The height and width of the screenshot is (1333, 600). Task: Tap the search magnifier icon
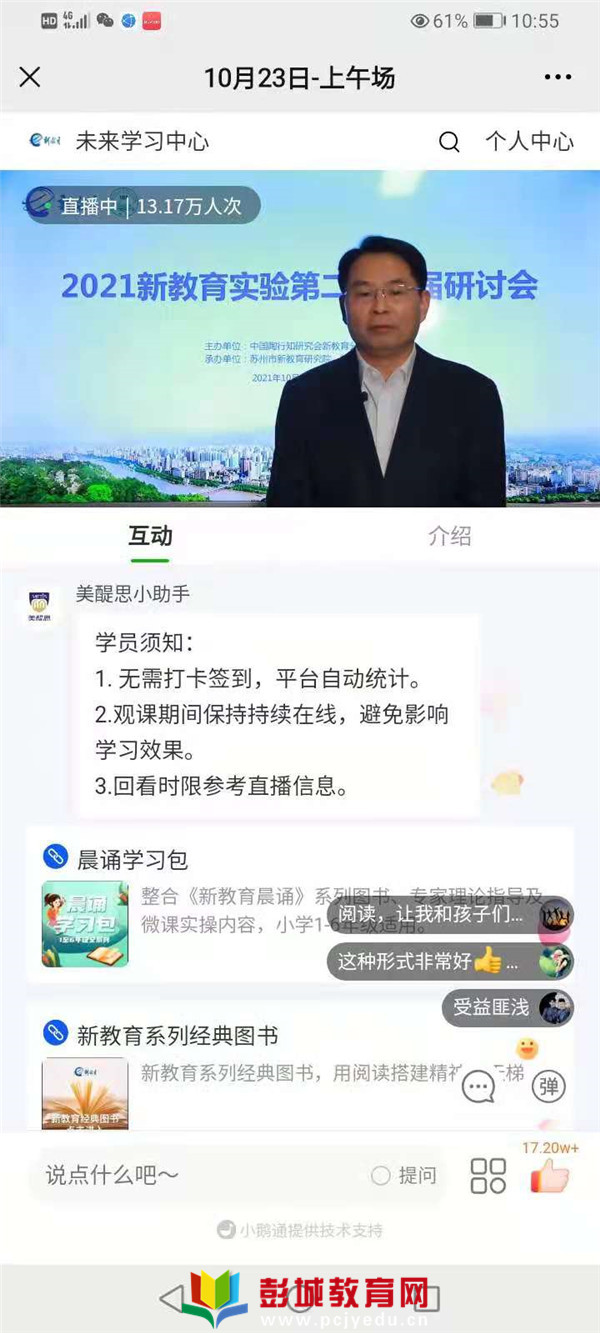click(x=449, y=142)
